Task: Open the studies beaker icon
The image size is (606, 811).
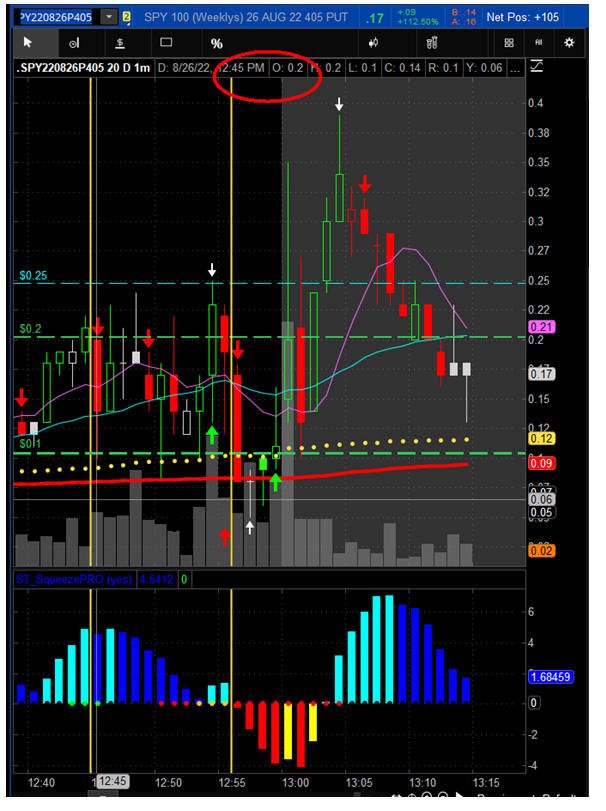Action: 433,43
